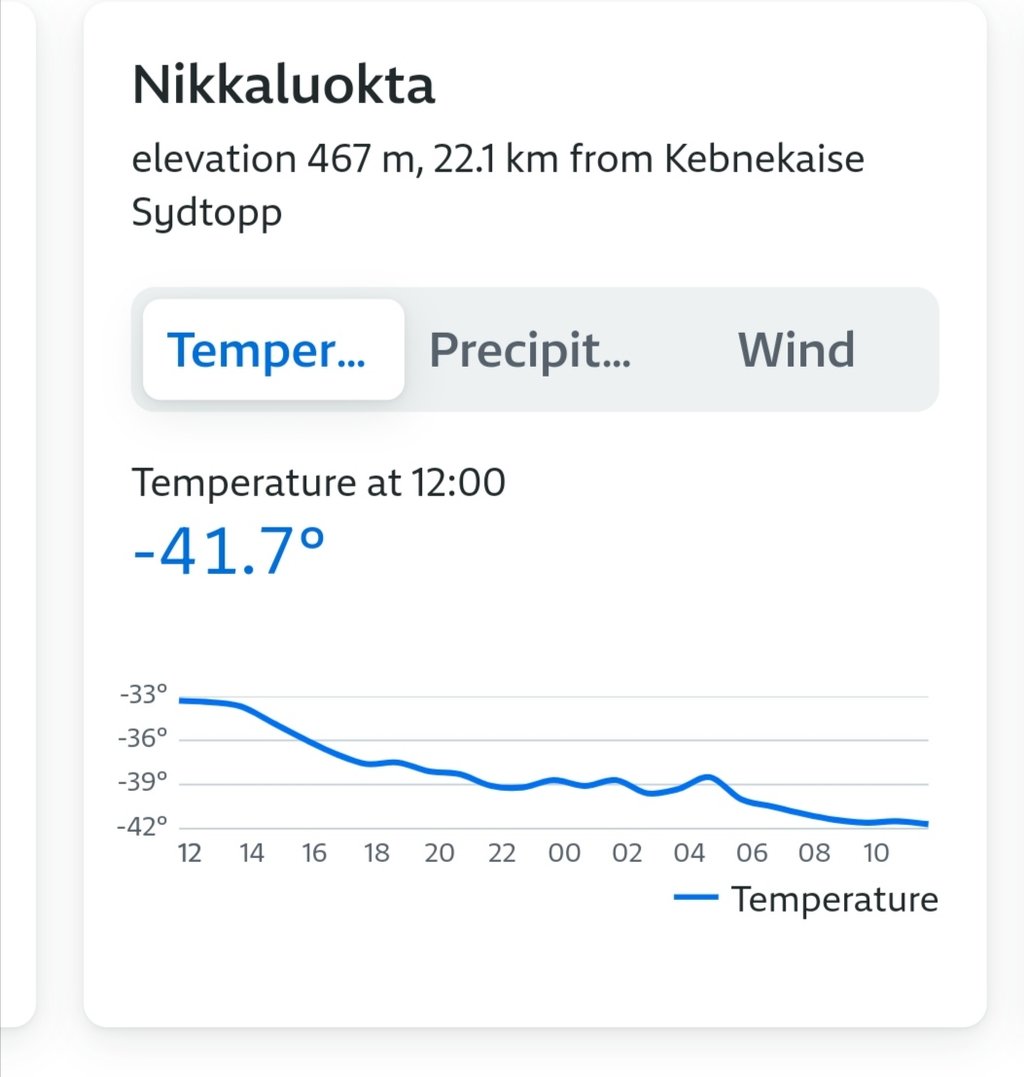Image resolution: width=1024 pixels, height=1077 pixels.
Task: Select the -41.7° temperature reading
Action: click(x=225, y=548)
